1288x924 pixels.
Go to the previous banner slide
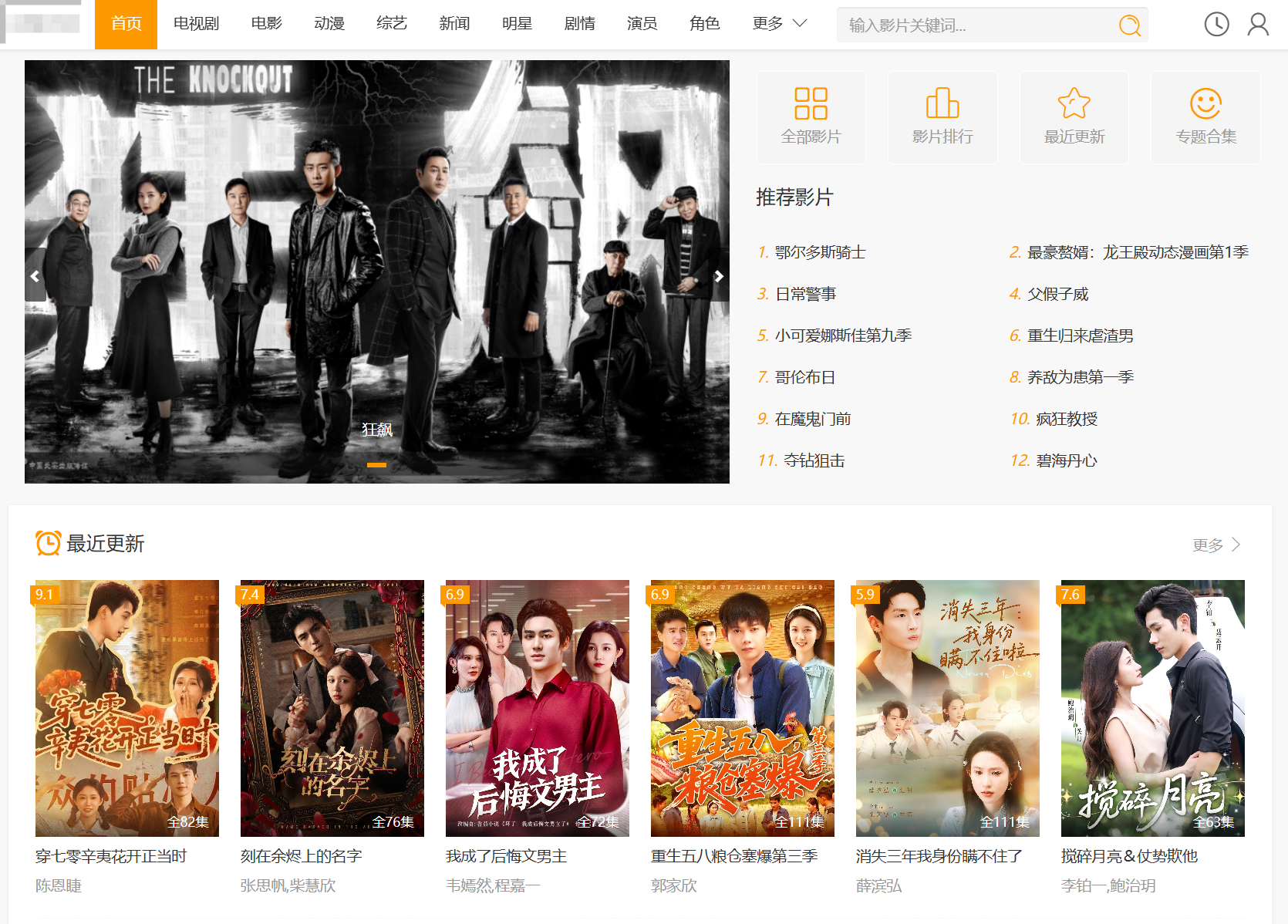pos(35,275)
